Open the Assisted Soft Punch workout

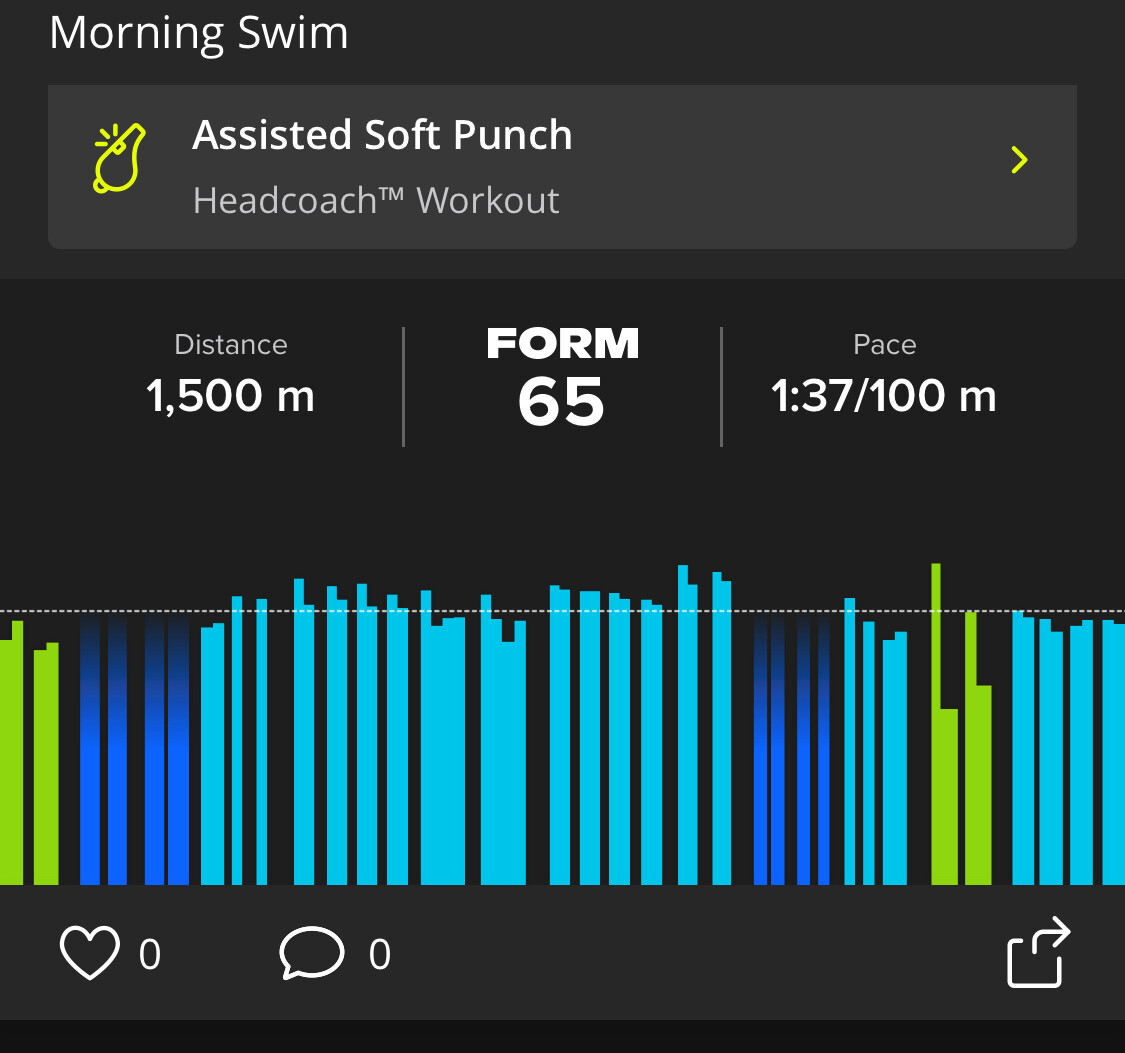coord(562,166)
